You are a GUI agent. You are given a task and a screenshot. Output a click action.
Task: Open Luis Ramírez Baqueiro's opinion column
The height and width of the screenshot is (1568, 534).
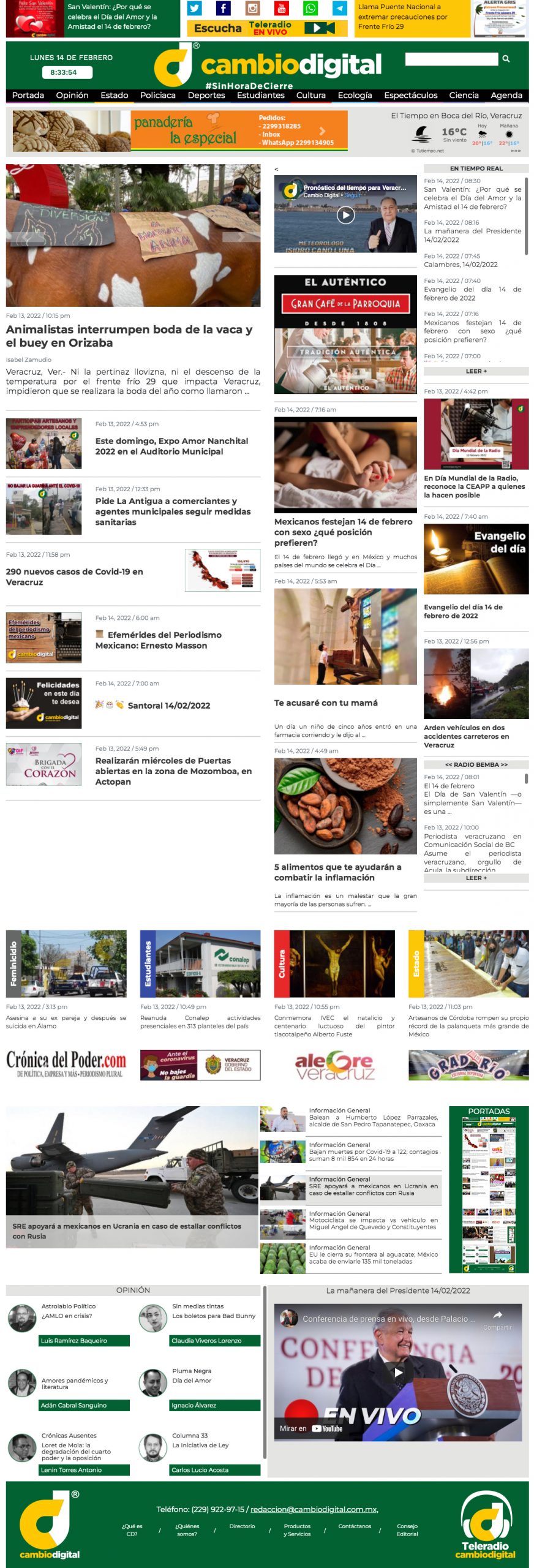[84, 1341]
